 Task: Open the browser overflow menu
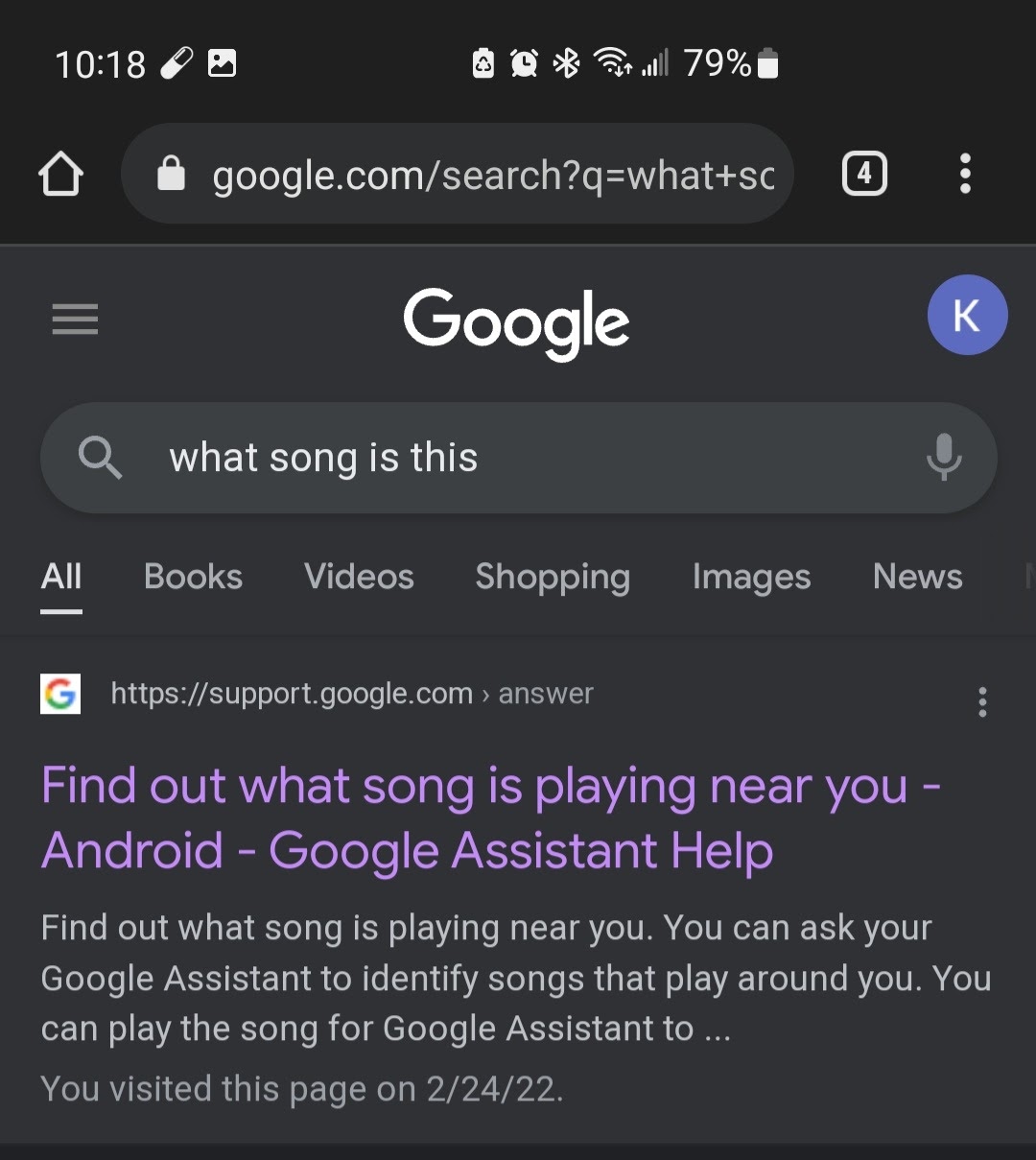(965, 174)
